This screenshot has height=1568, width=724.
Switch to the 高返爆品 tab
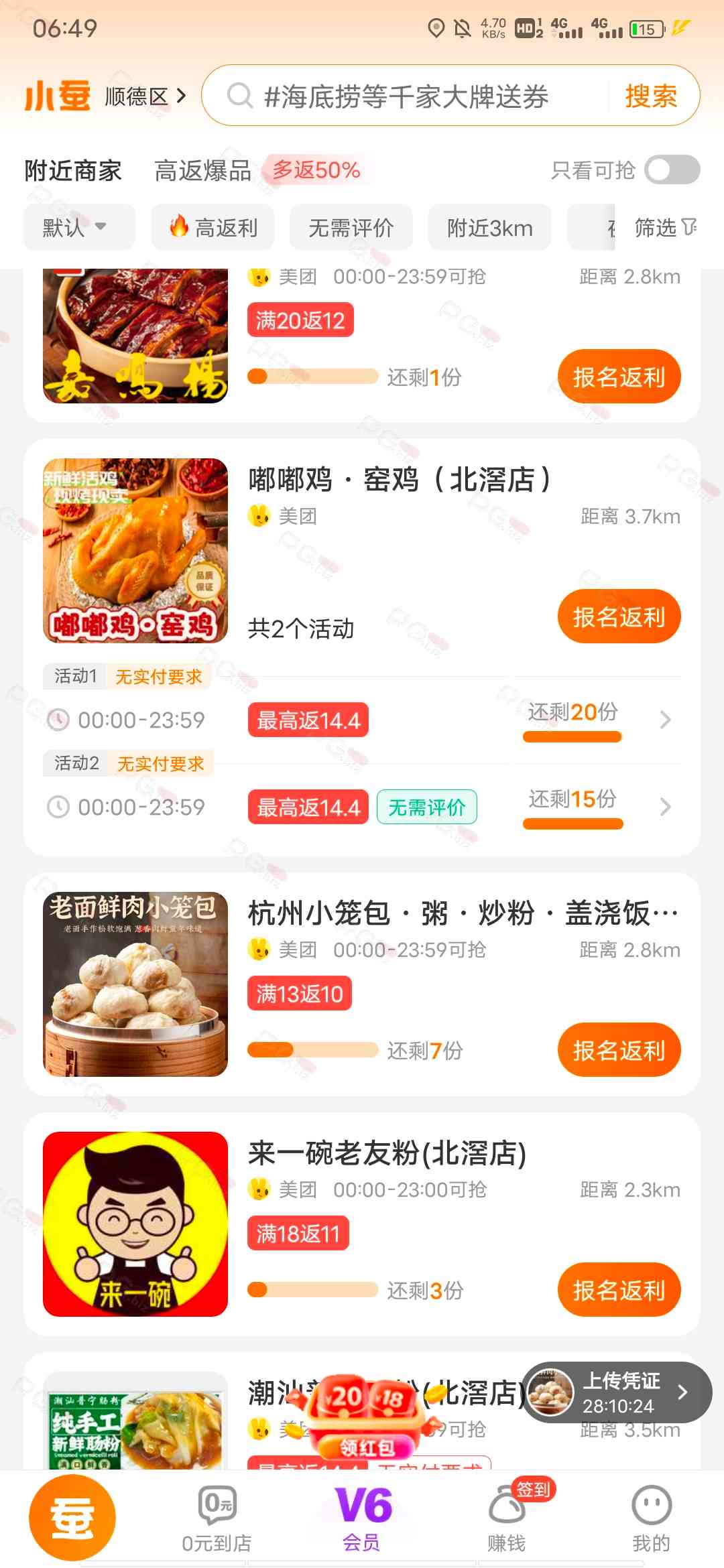202,171
